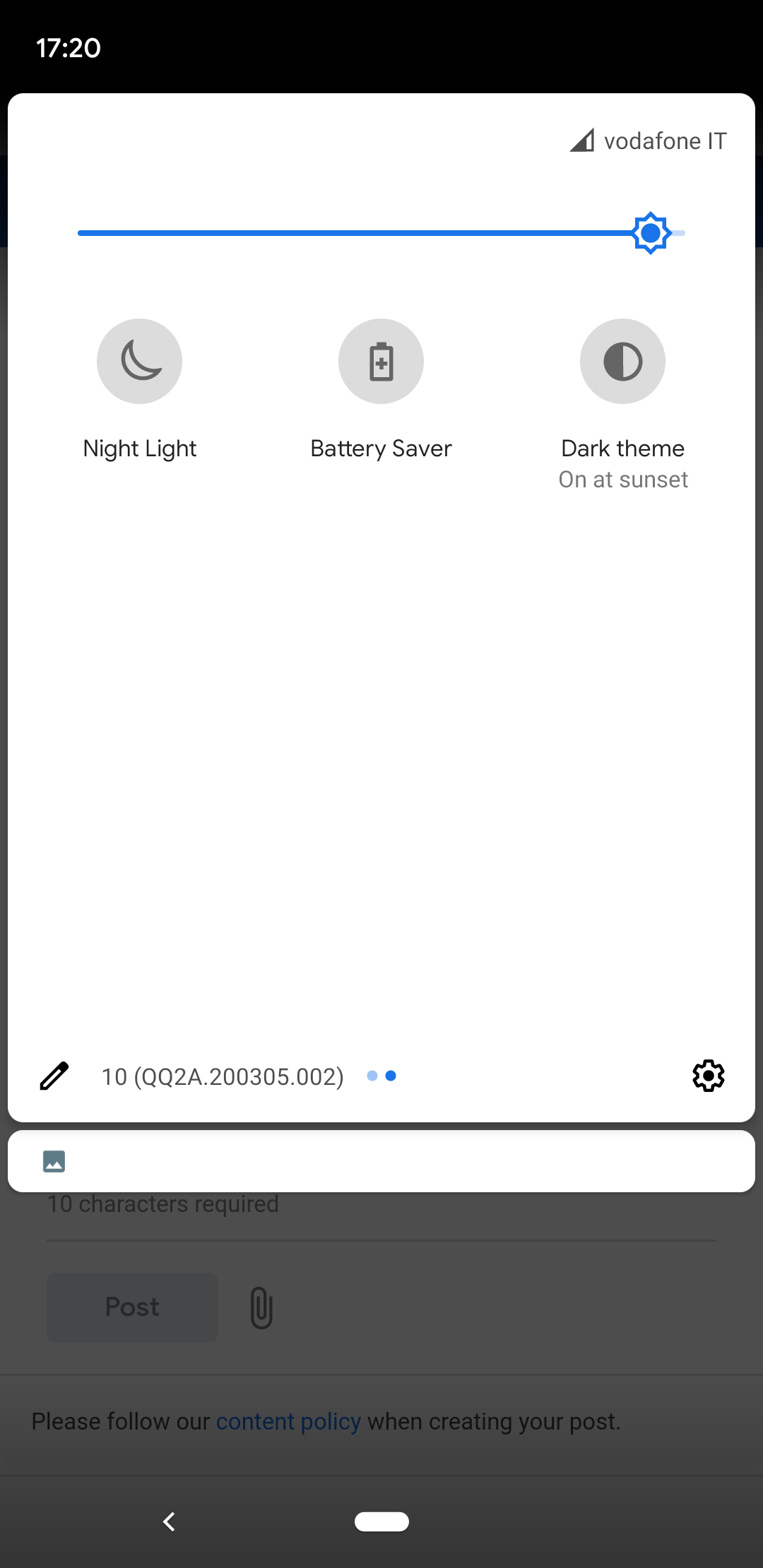Tap the brightness slider to adjust it
763x1568 pixels.
(381, 233)
